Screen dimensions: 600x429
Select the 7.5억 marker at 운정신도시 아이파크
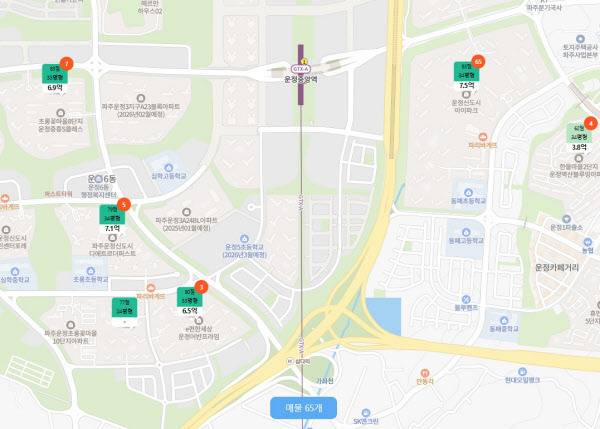click(465, 75)
